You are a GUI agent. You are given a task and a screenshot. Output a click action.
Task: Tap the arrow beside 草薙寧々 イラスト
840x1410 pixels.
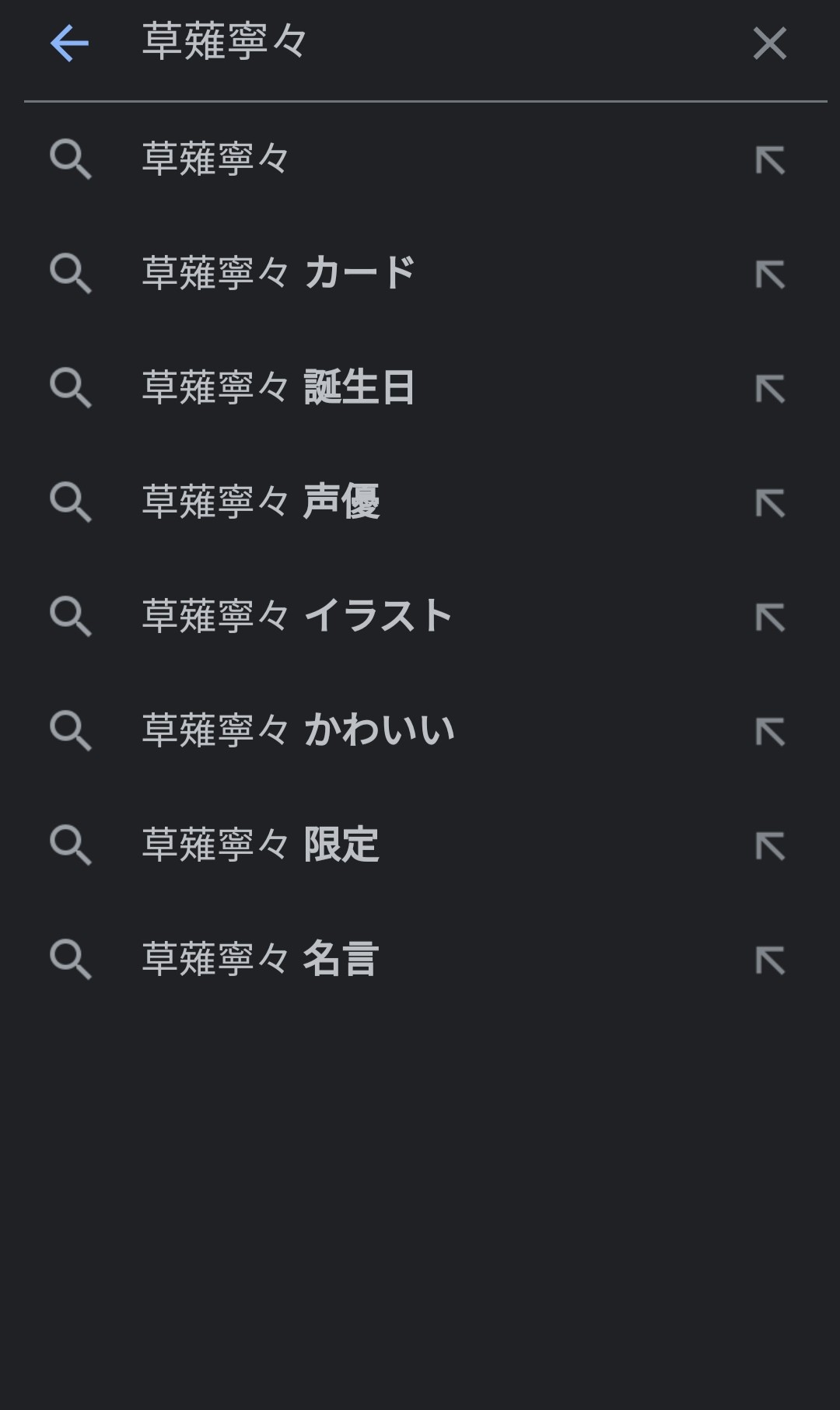(770, 618)
